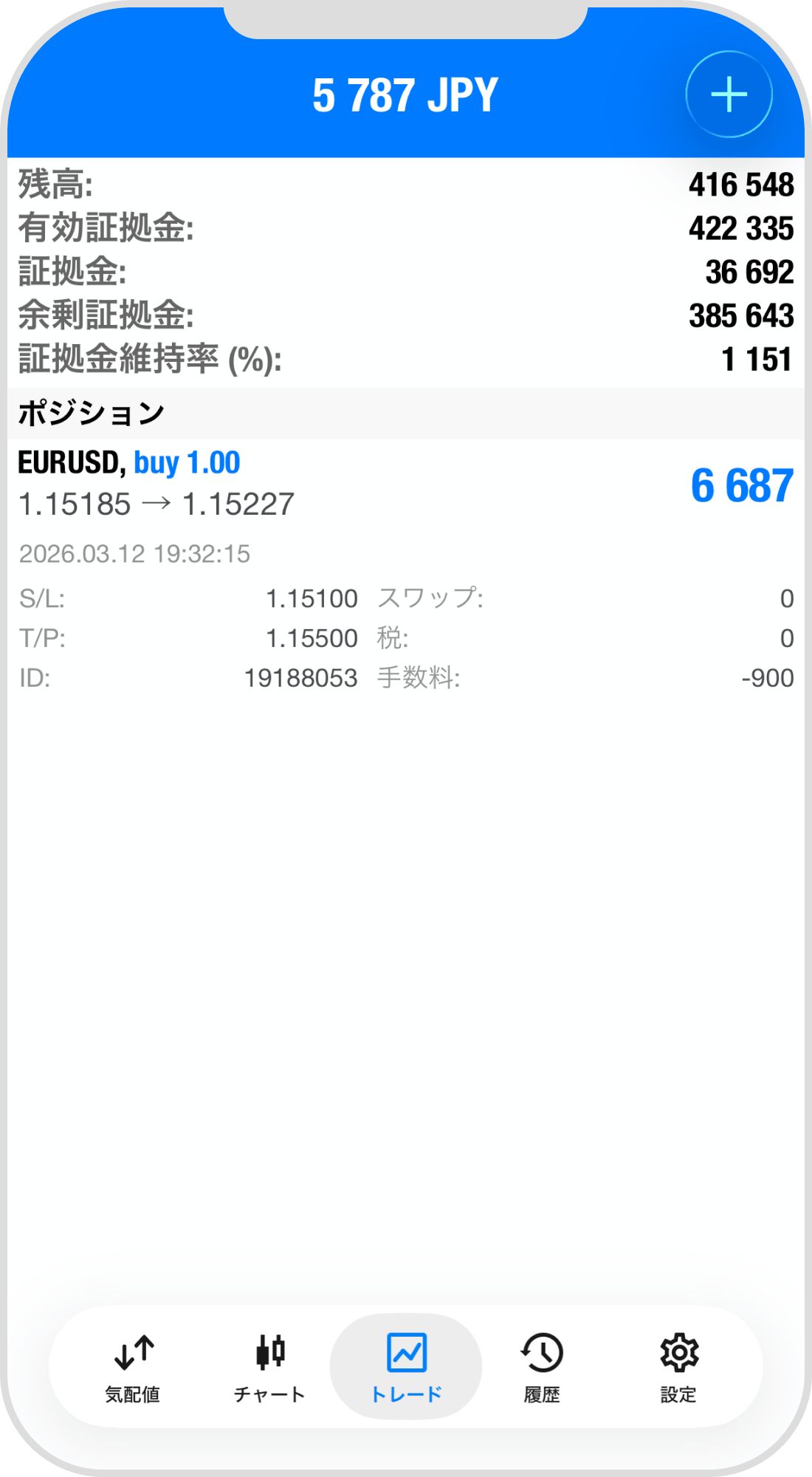Select the 残高 balance row

tap(406, 185)
